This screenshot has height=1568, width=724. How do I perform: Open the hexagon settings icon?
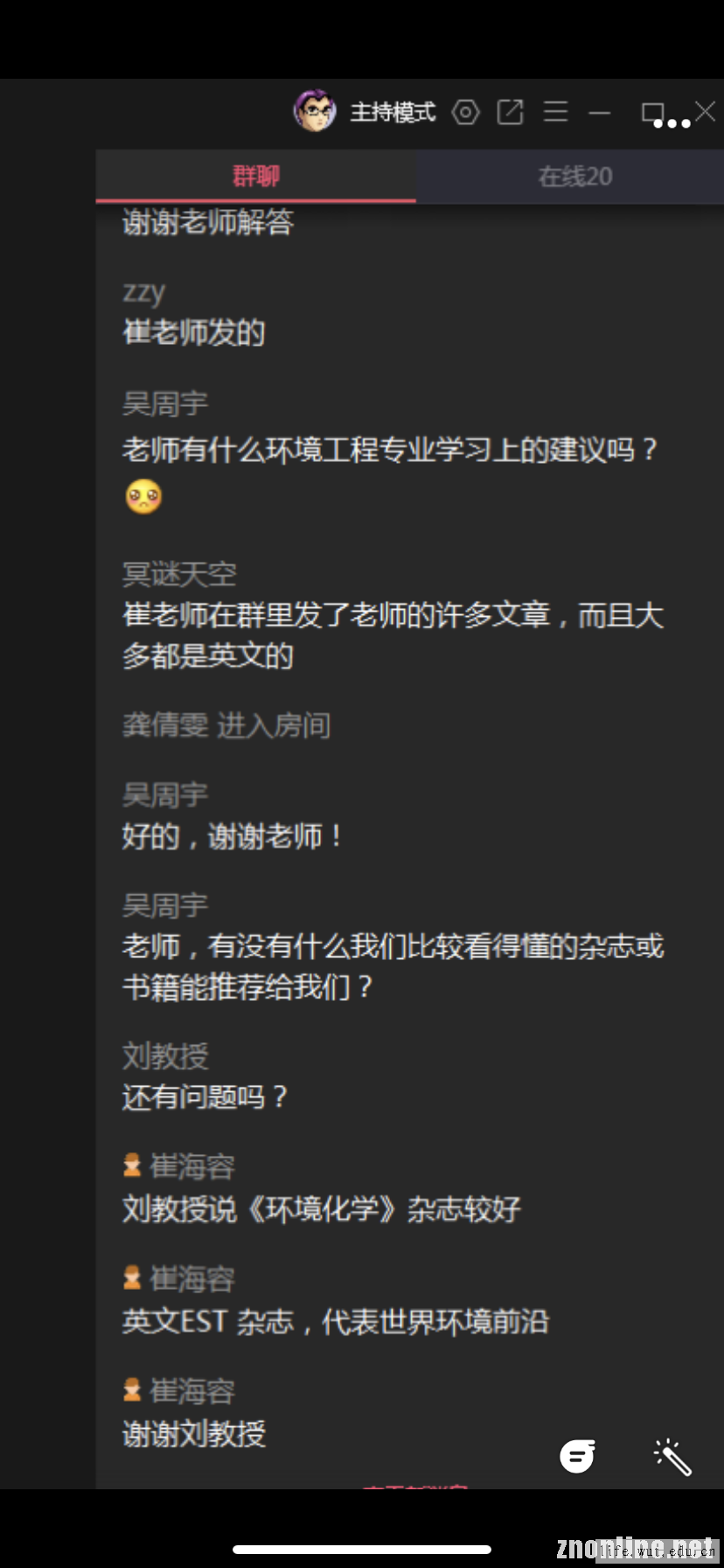tap(466, 112)
